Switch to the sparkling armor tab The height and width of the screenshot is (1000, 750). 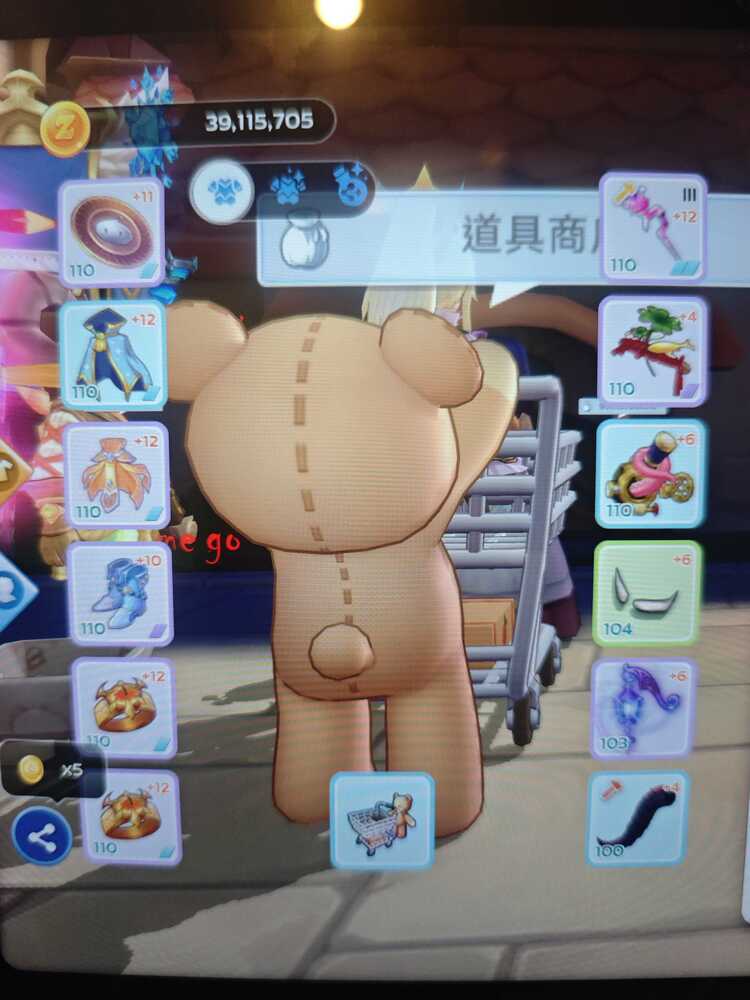288,190
